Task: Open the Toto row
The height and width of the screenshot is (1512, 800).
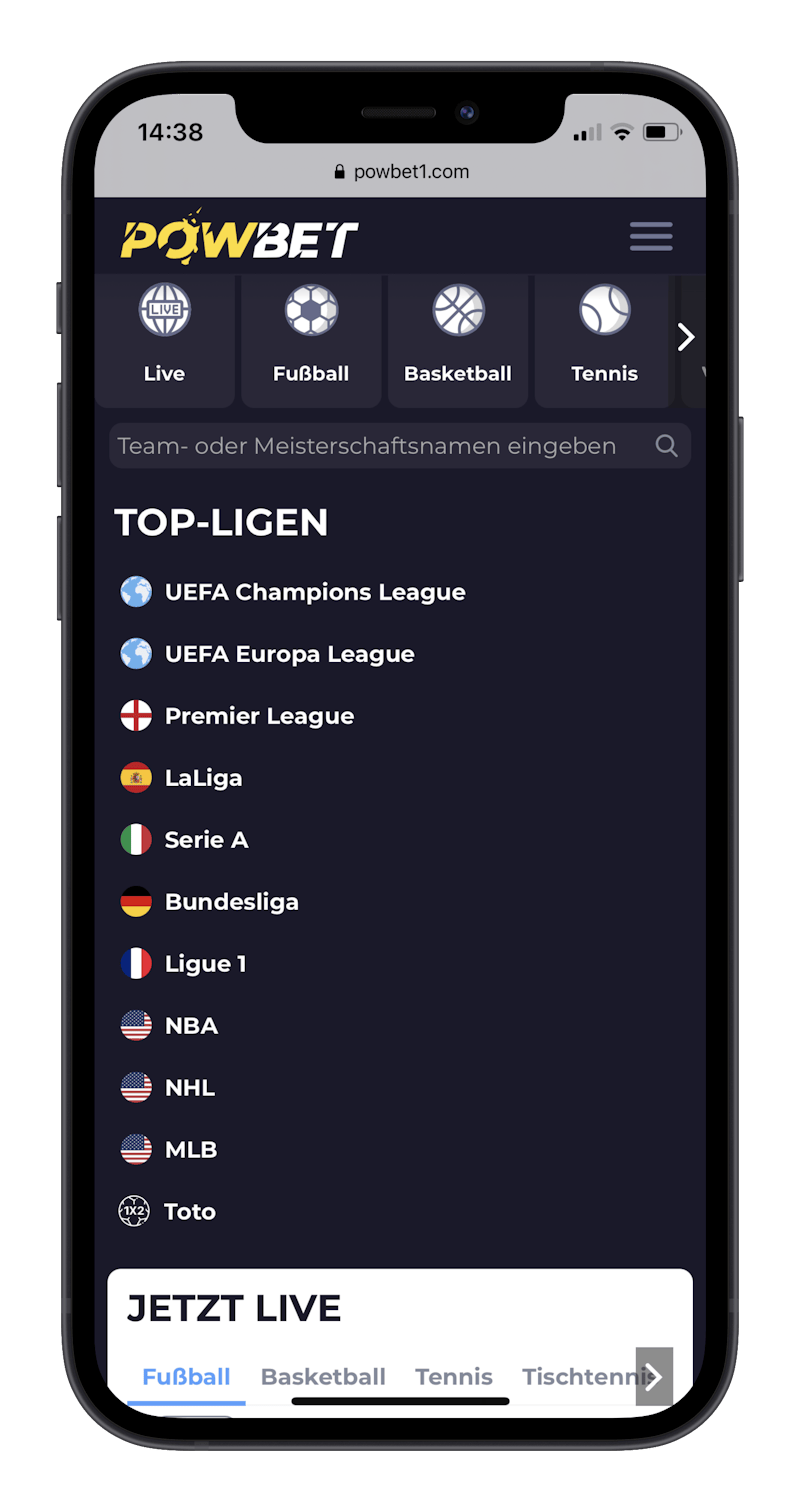Action: click(x=189, y=1212)
